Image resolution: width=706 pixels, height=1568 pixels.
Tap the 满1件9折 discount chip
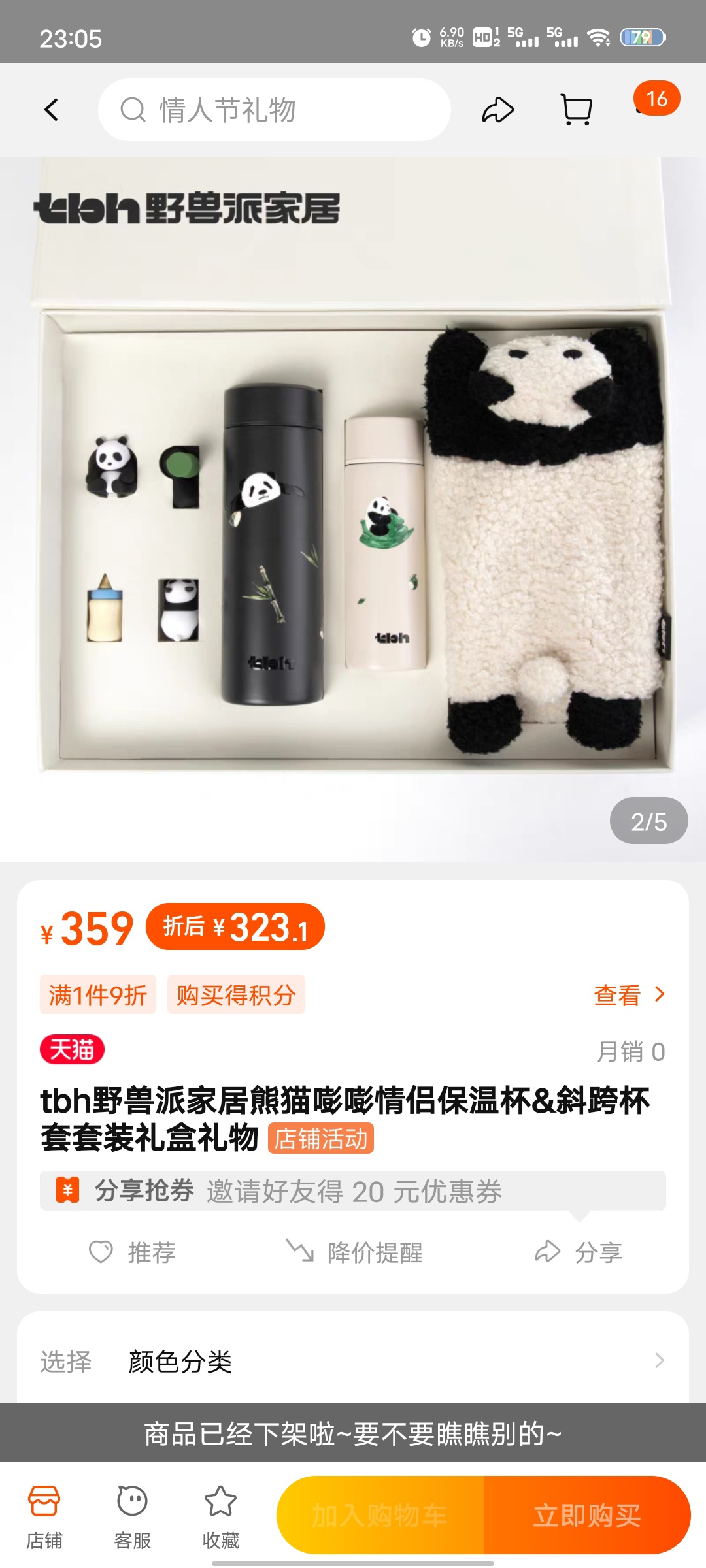(98, 995)
